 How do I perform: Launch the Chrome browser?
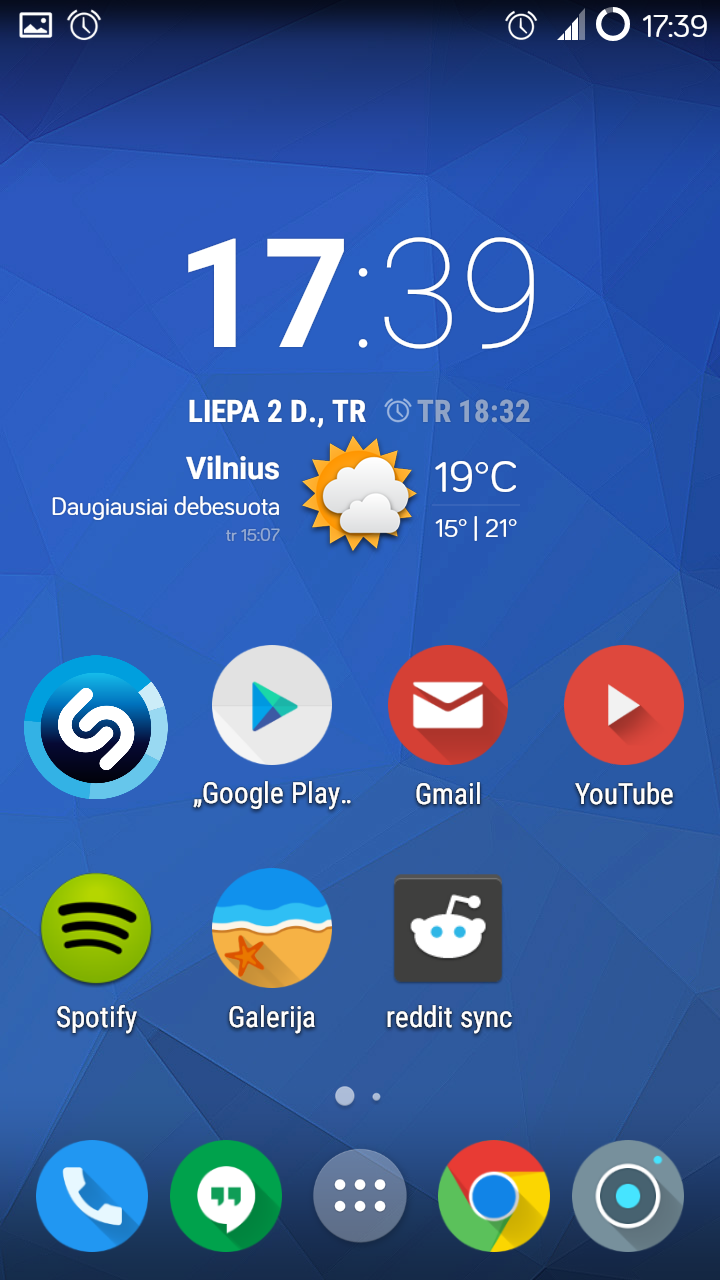[494, 1196]
